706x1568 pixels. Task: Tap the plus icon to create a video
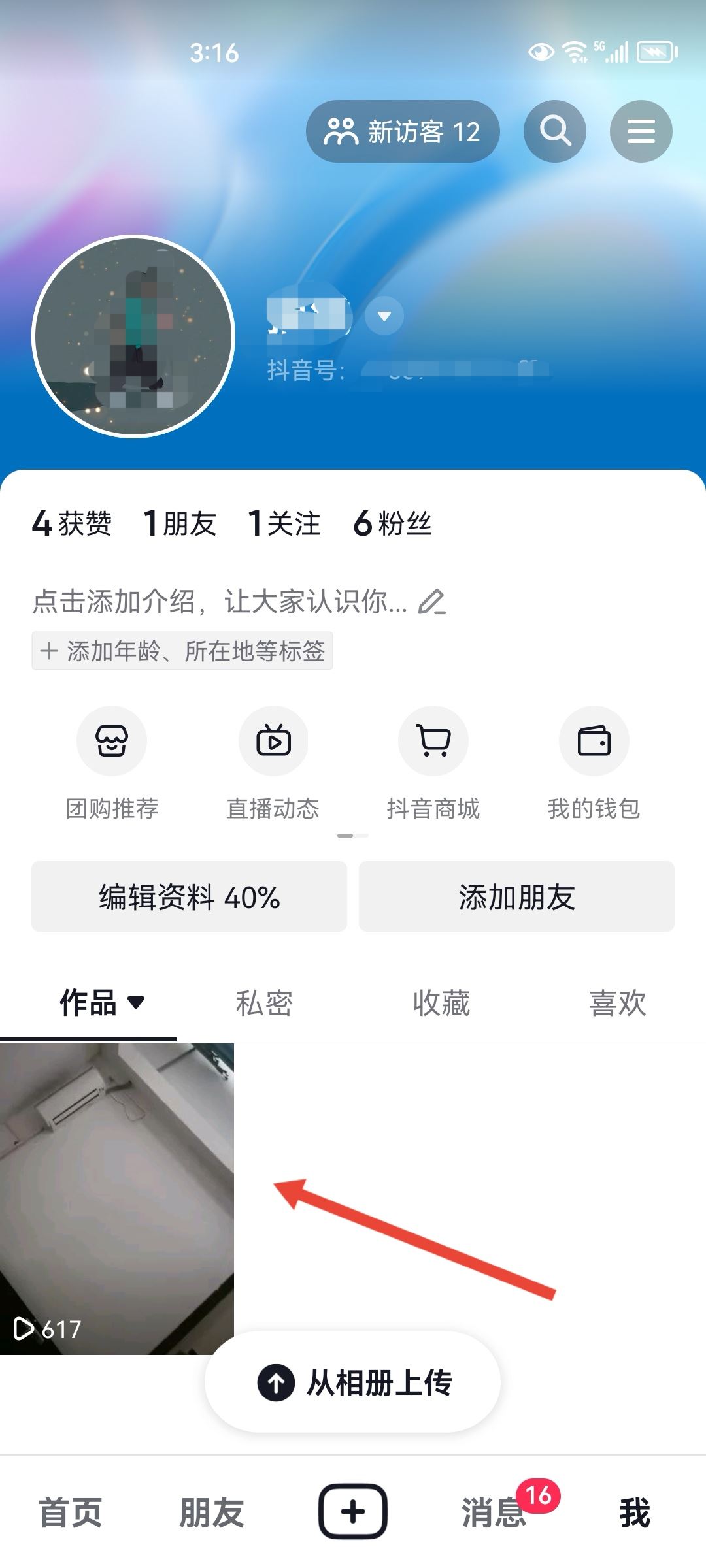pos(352,1513)
